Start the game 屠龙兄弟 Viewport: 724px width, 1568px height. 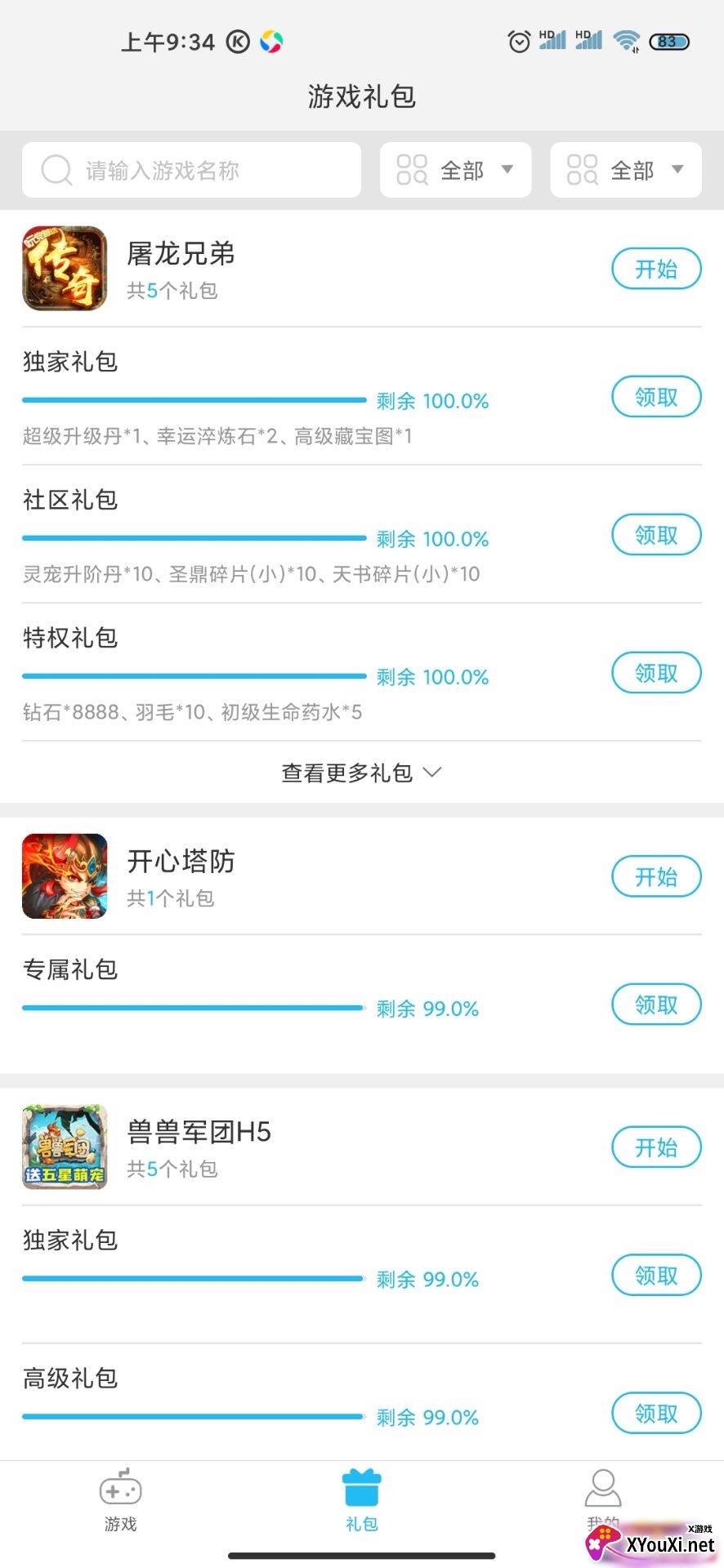coord(656,269)
